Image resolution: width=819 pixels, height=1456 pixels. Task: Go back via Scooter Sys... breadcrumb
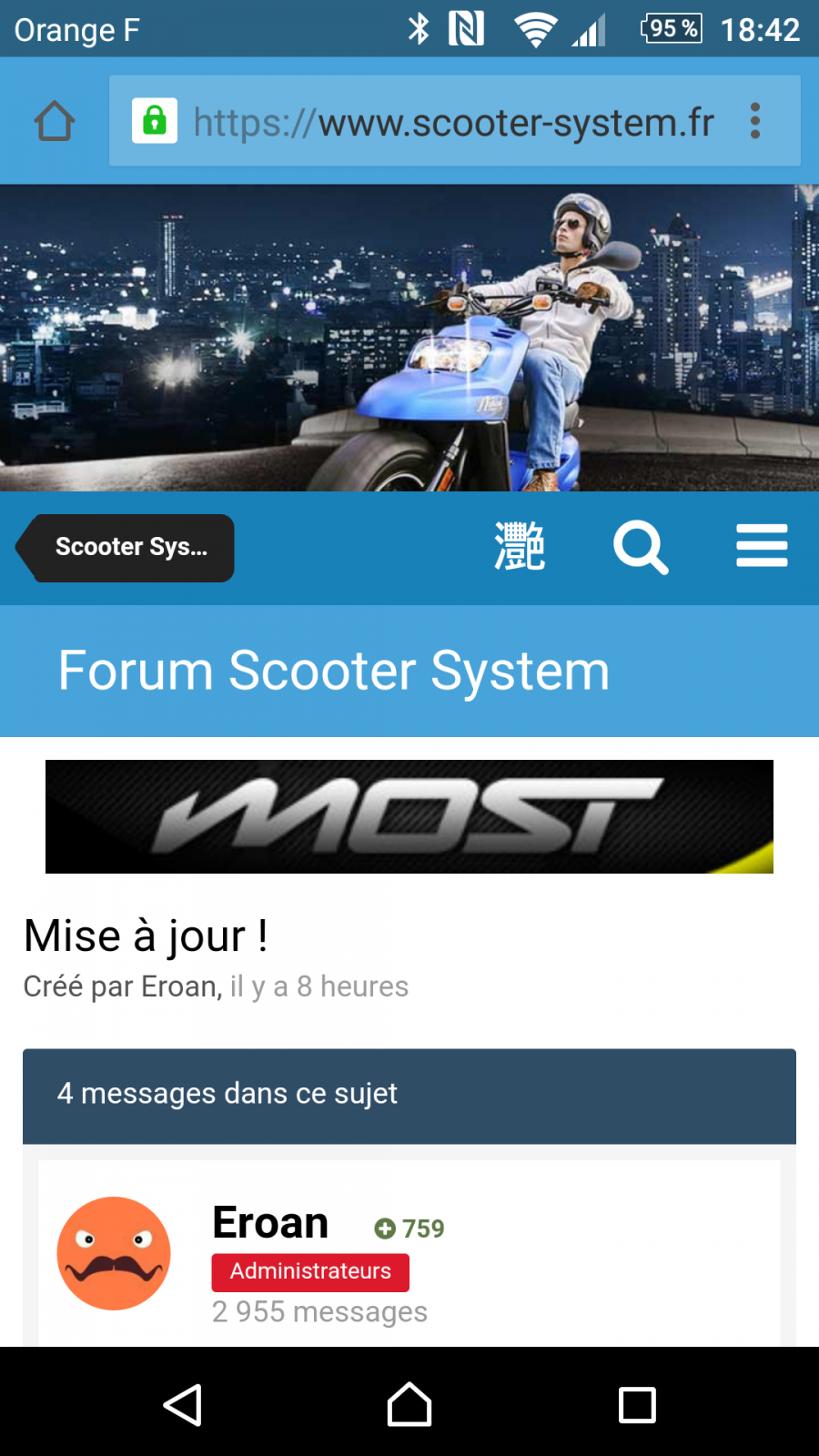pyautogui.click(x=126, y=548)
